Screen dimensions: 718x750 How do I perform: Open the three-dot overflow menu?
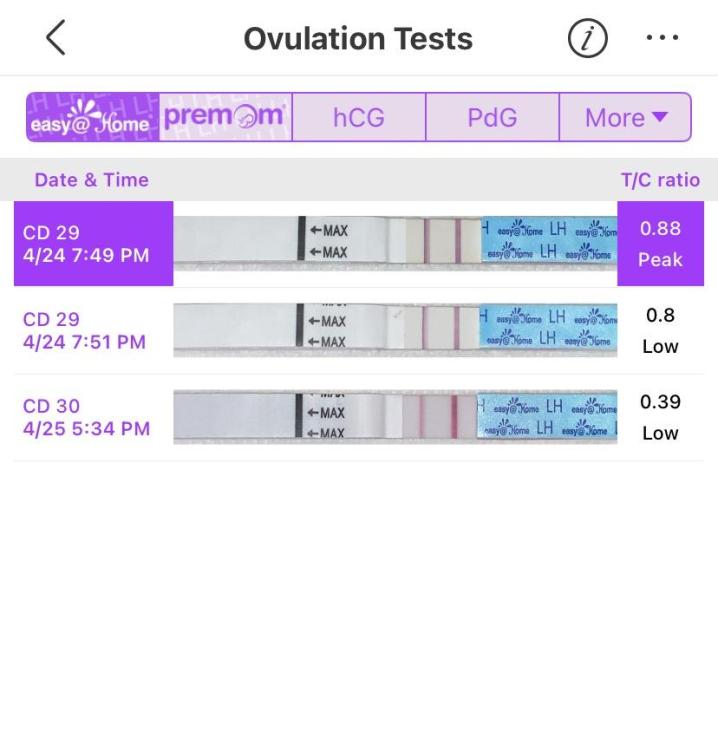click(x=662, y=38)
